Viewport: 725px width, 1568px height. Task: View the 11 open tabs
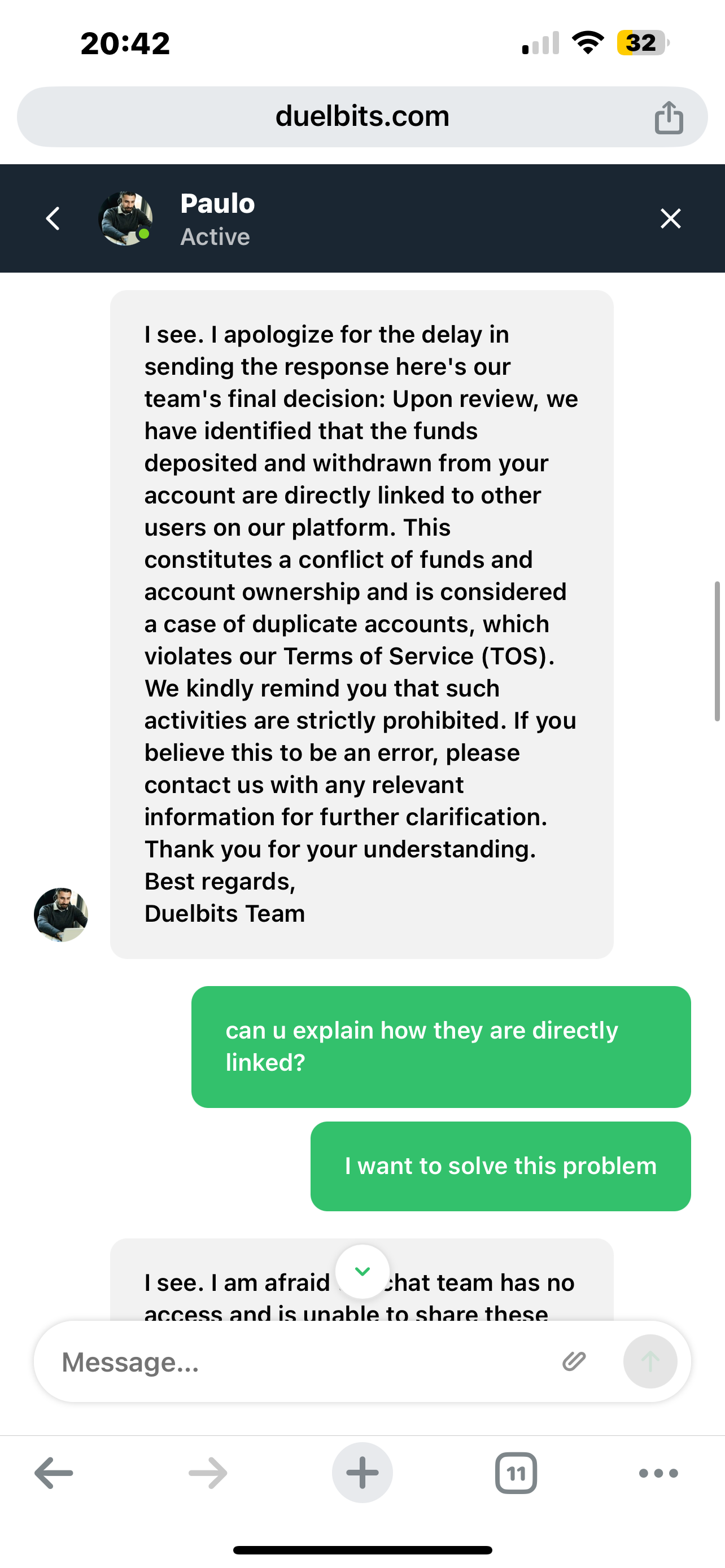point(516,1473)
